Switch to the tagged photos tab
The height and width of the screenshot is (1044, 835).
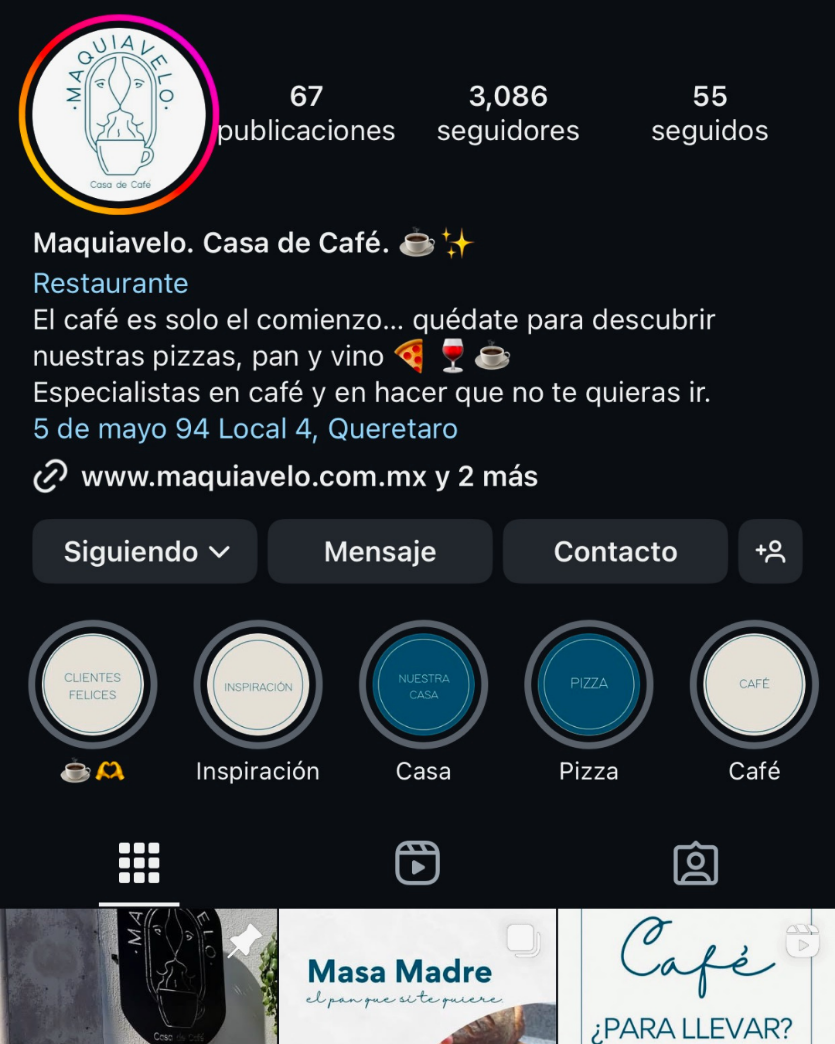(695, 863)
